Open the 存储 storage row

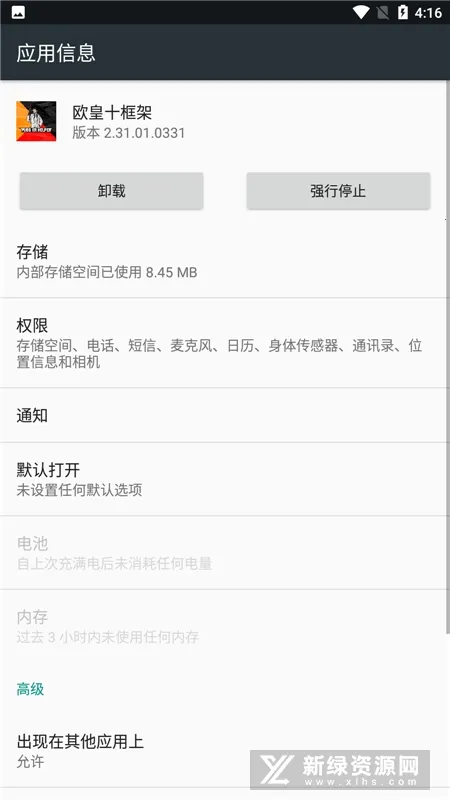tap(225, 261)
